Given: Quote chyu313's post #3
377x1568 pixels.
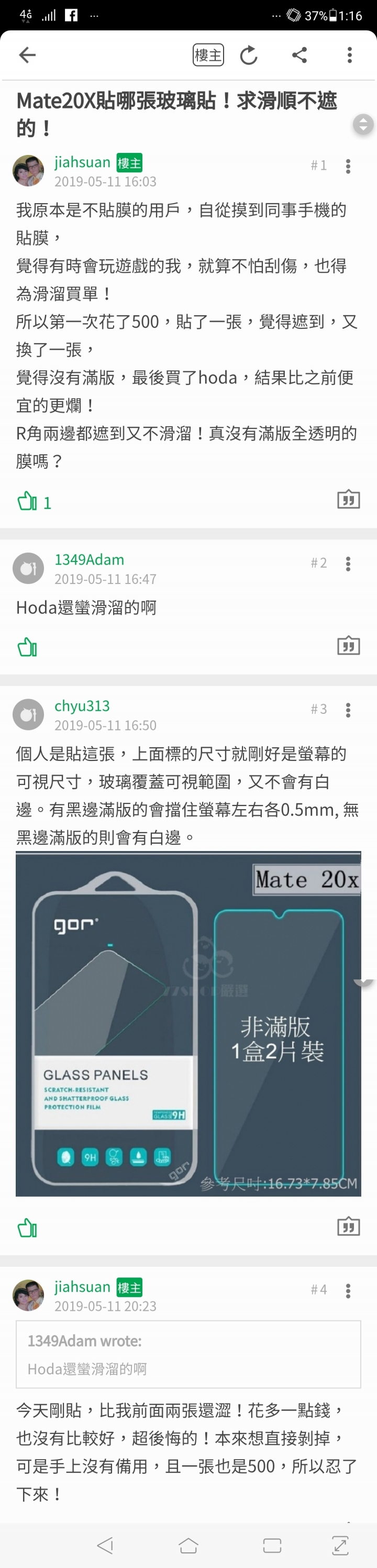Looking at the screenshot, I should [348, 1226].
